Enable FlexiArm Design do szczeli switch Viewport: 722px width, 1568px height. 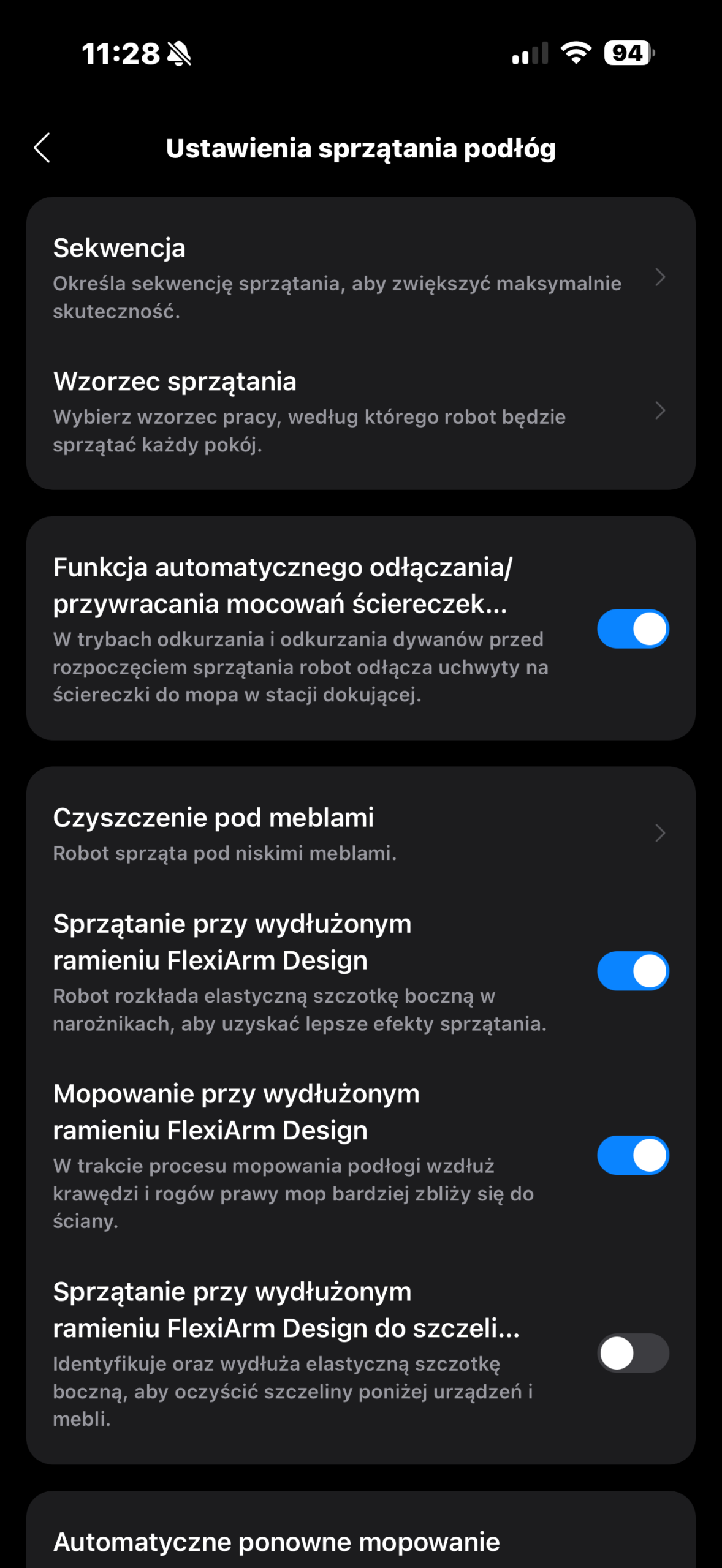point(633,1353)
